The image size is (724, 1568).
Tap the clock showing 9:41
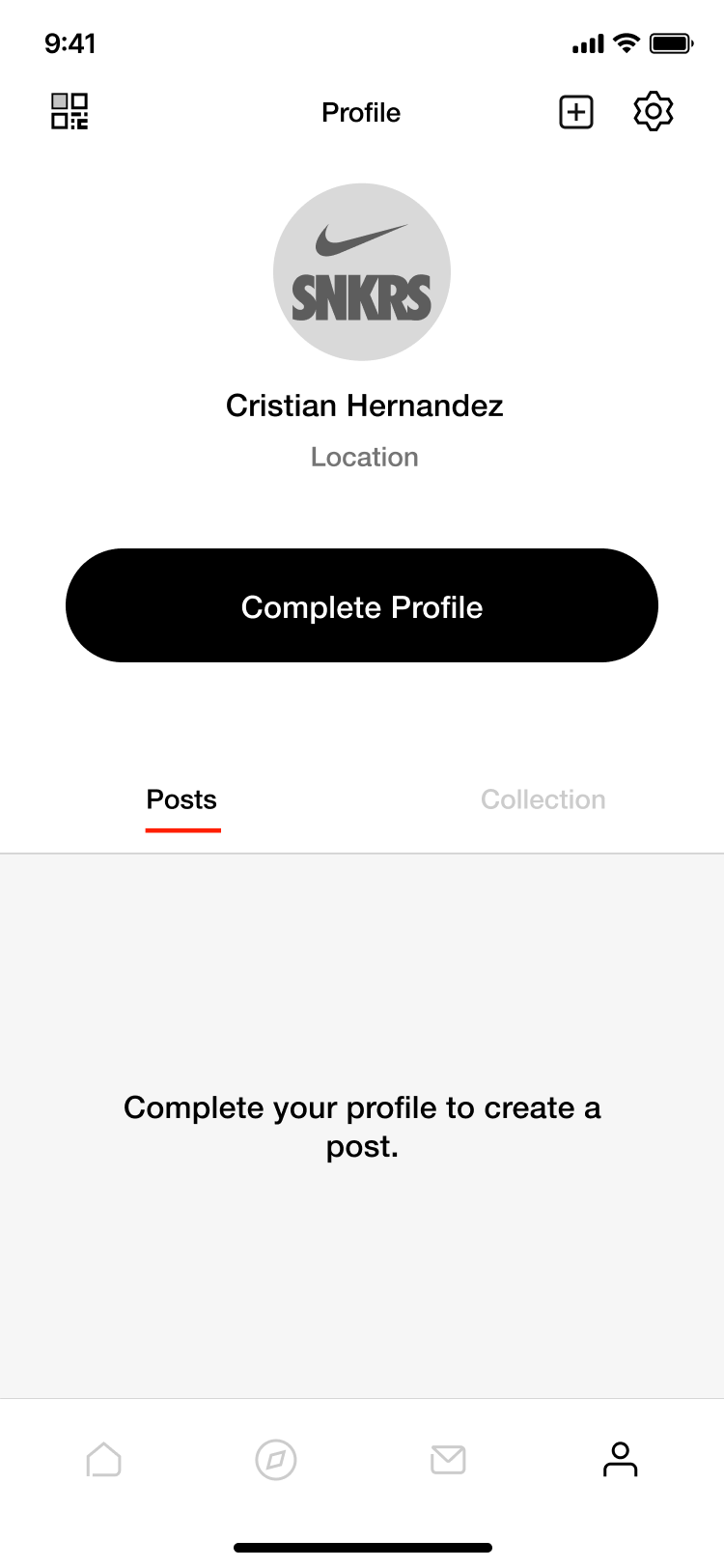[x=68, y=42]
